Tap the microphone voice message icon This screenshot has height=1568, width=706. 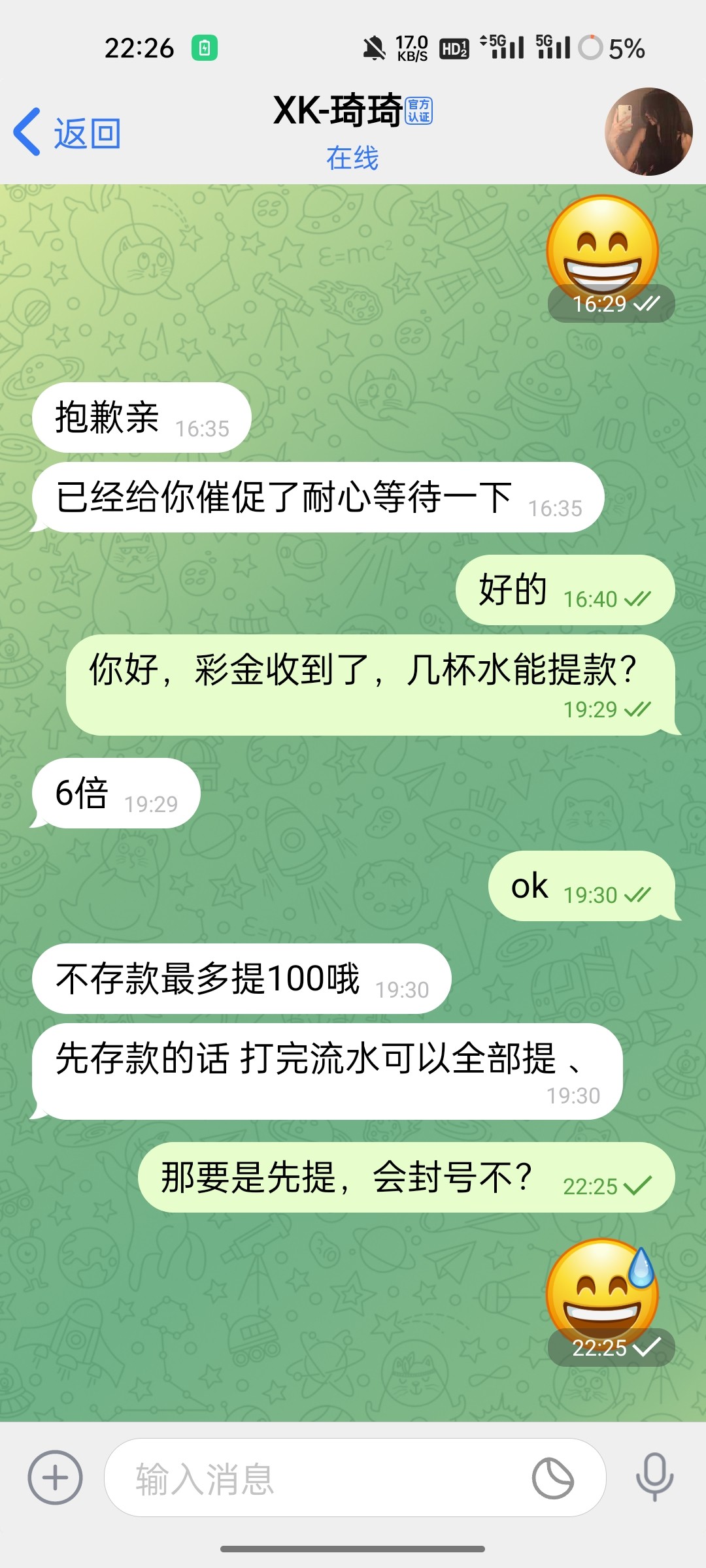click(654, 1478)
